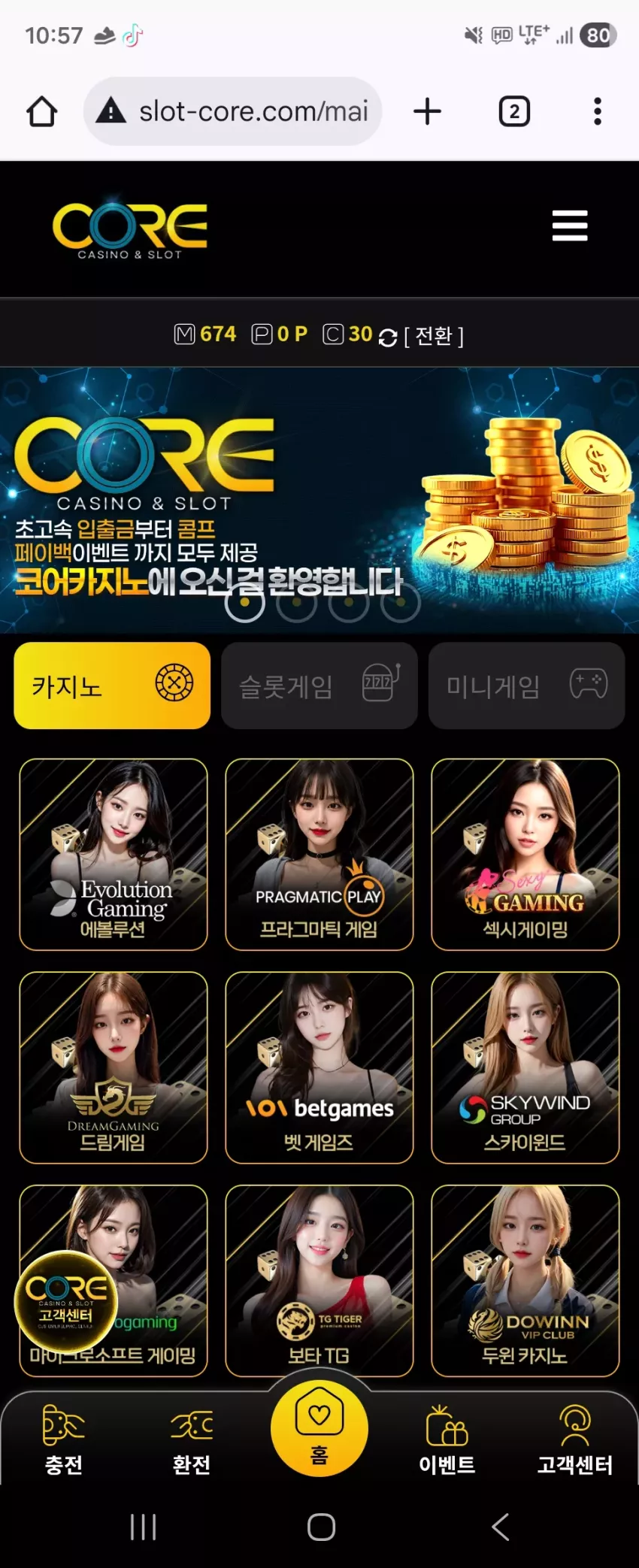
Task: Tap the floating 고객센터 badge
Action: coord(66,1300)
